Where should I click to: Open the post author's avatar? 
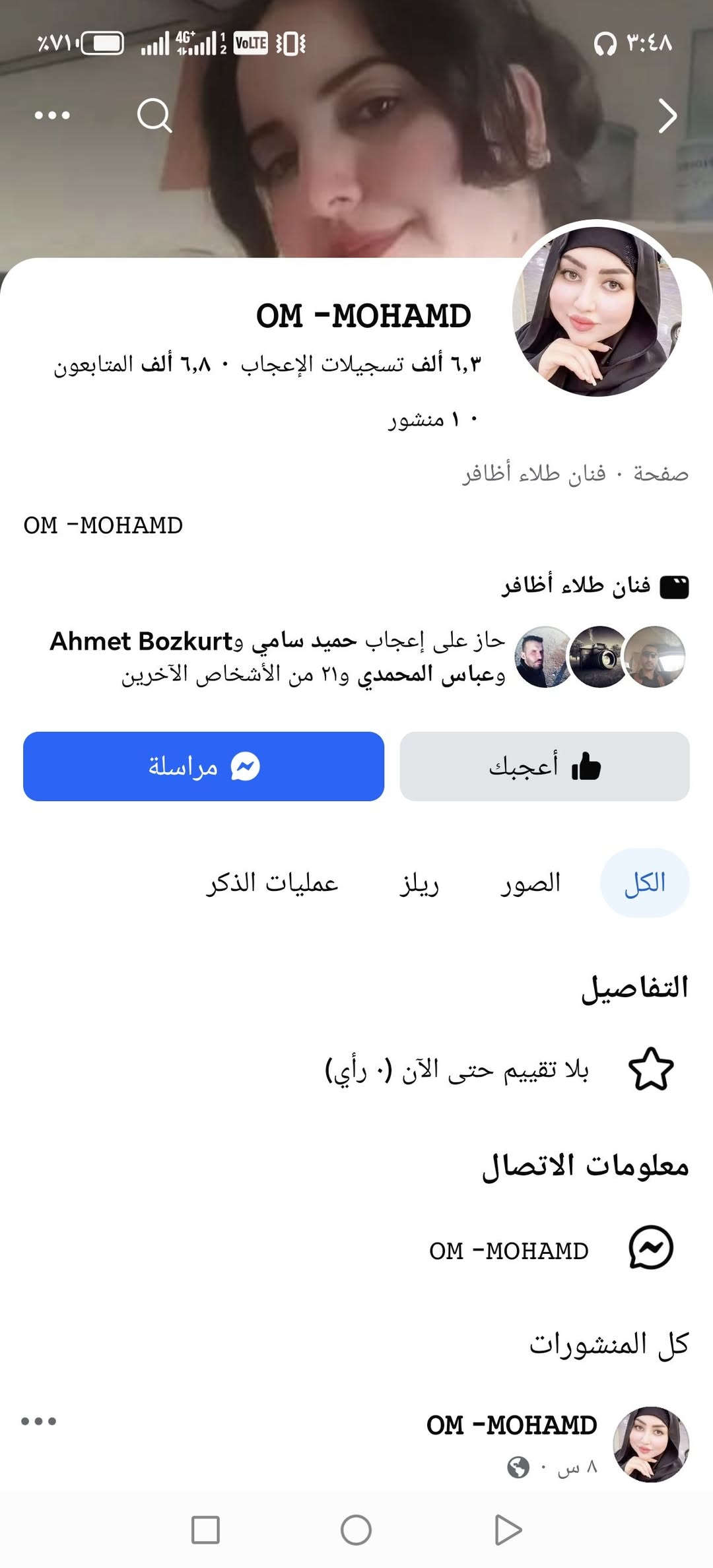[x=650, y=1444]
